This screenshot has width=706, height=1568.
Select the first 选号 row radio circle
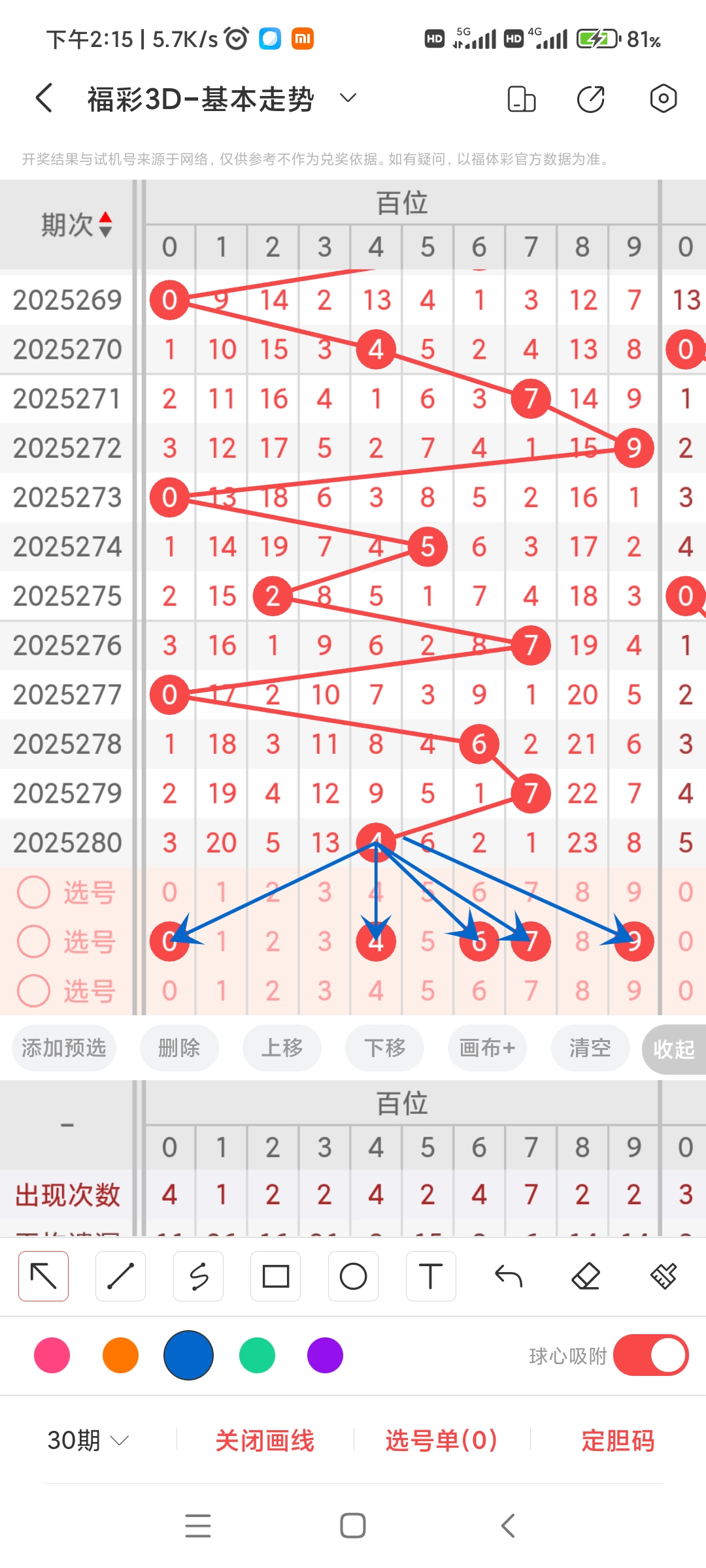(x=33, y=892)
